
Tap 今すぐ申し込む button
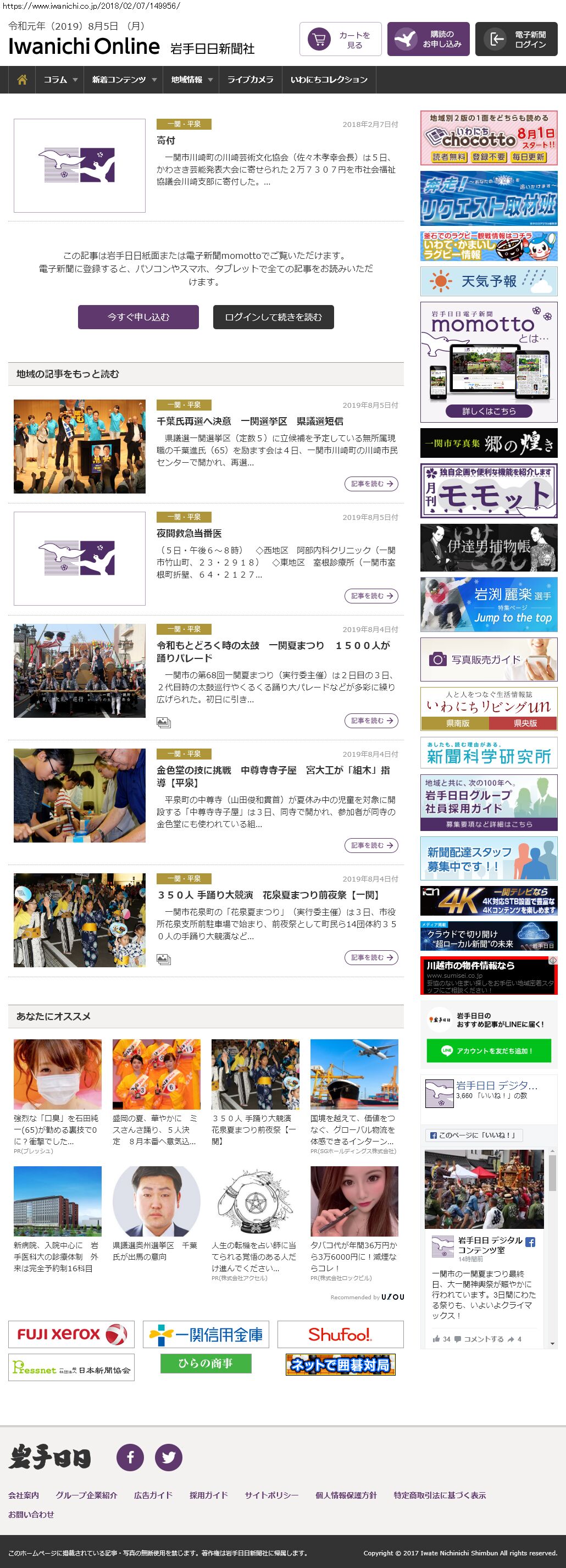tap(138, 317)
